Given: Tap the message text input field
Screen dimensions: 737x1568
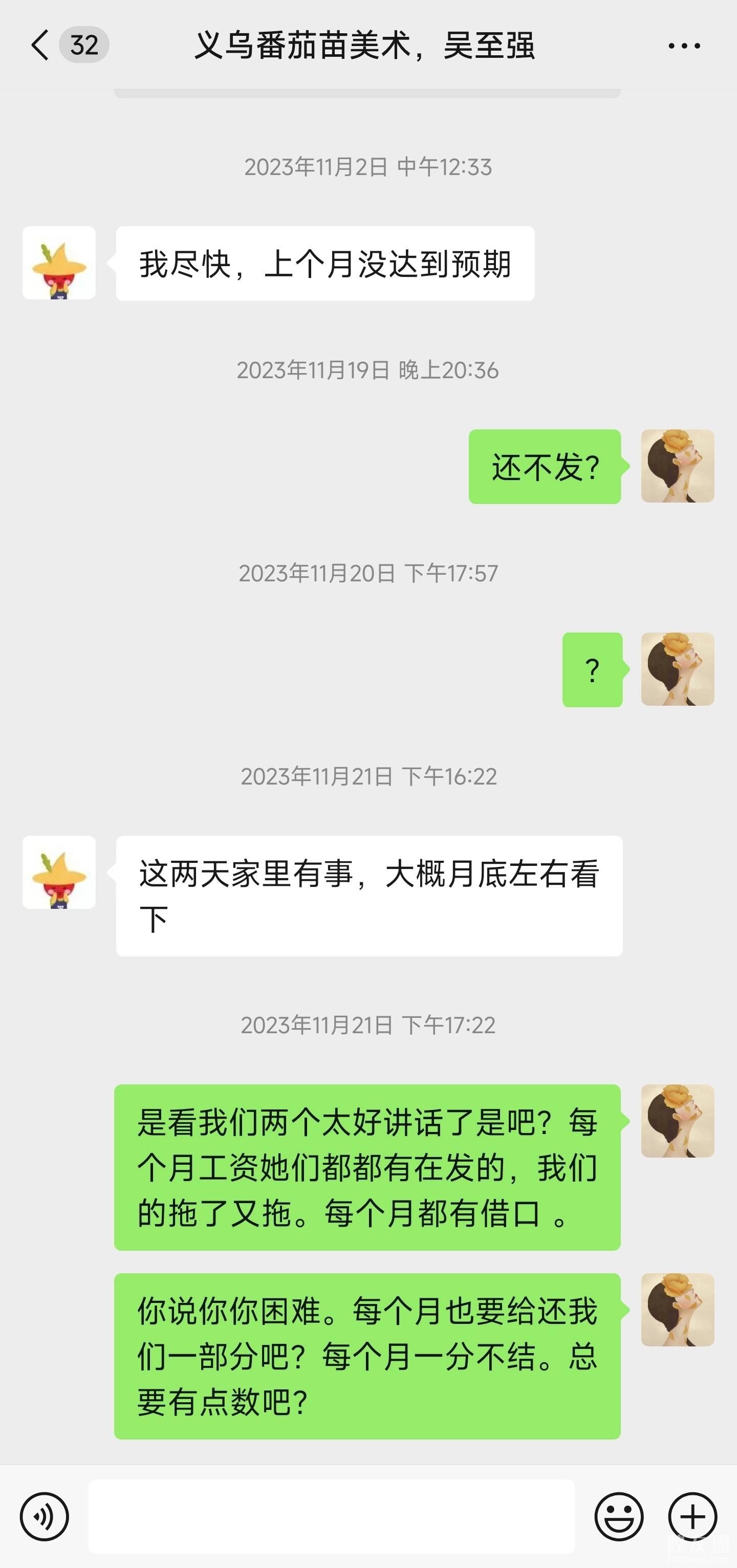Looking at the screenshot, I should (x=332, y=1516).
